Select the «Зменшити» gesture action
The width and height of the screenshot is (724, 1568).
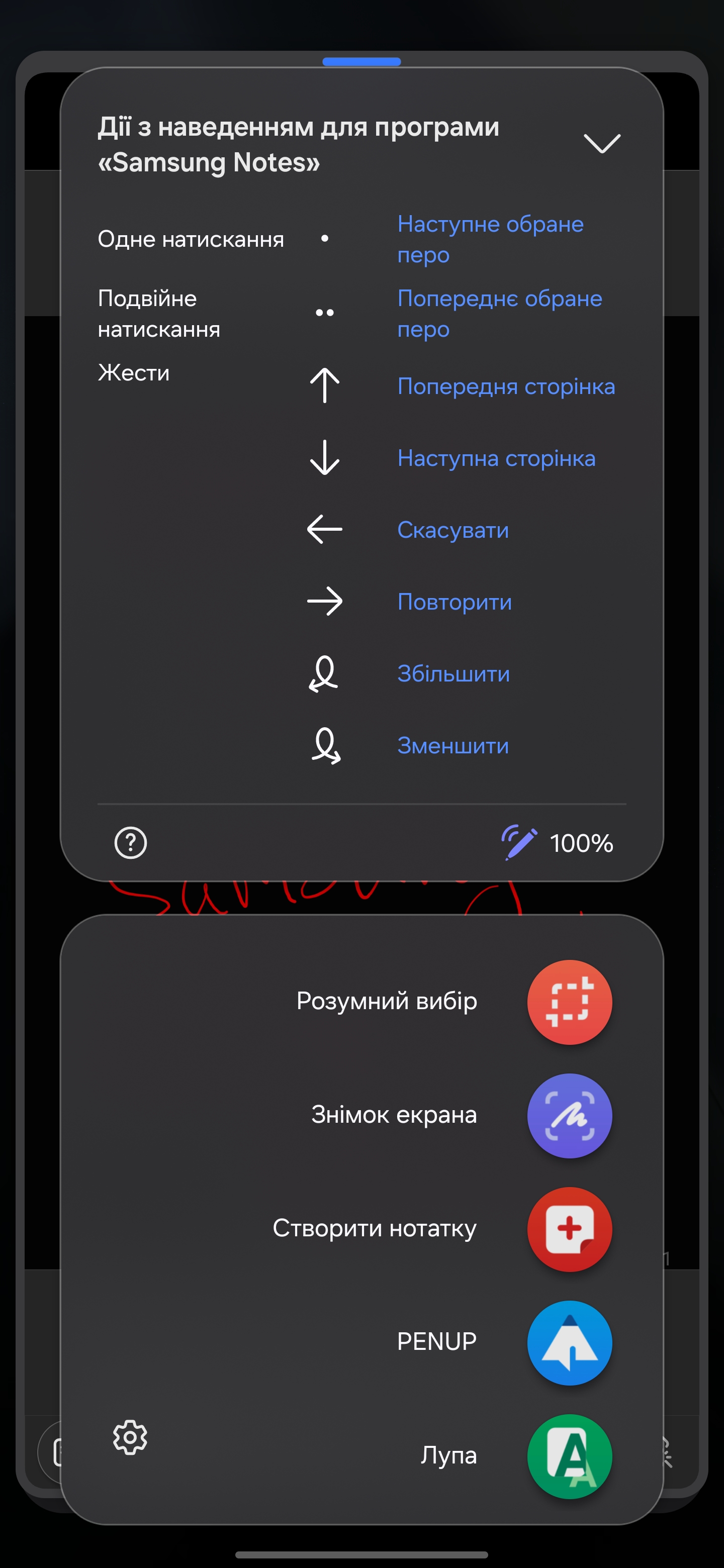click(x=453, y=746)
